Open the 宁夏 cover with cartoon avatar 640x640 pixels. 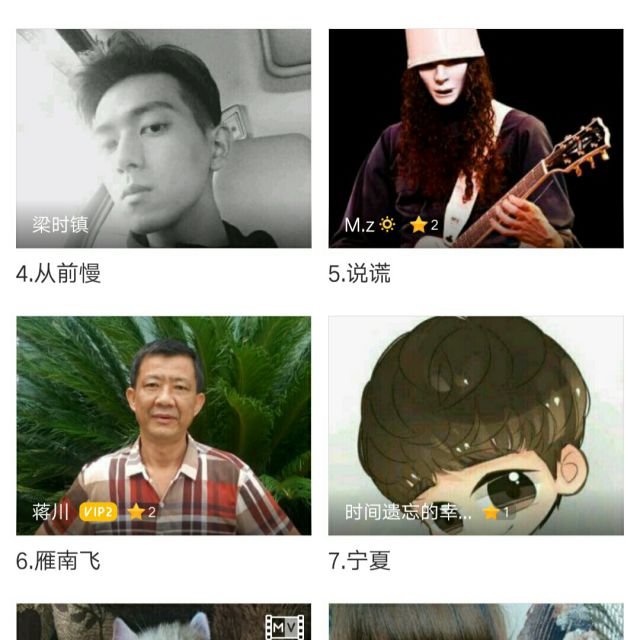pyautogui.click(x=476, y=426)
